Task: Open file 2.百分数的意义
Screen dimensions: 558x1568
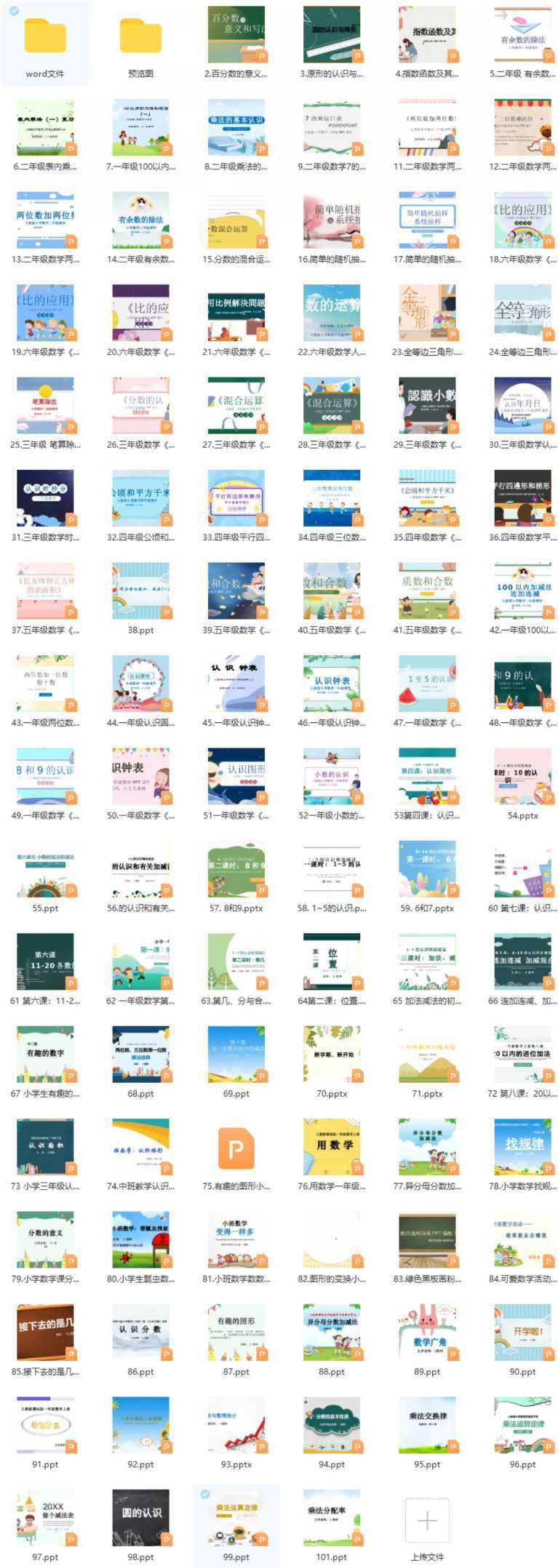Action: (236, 36)
